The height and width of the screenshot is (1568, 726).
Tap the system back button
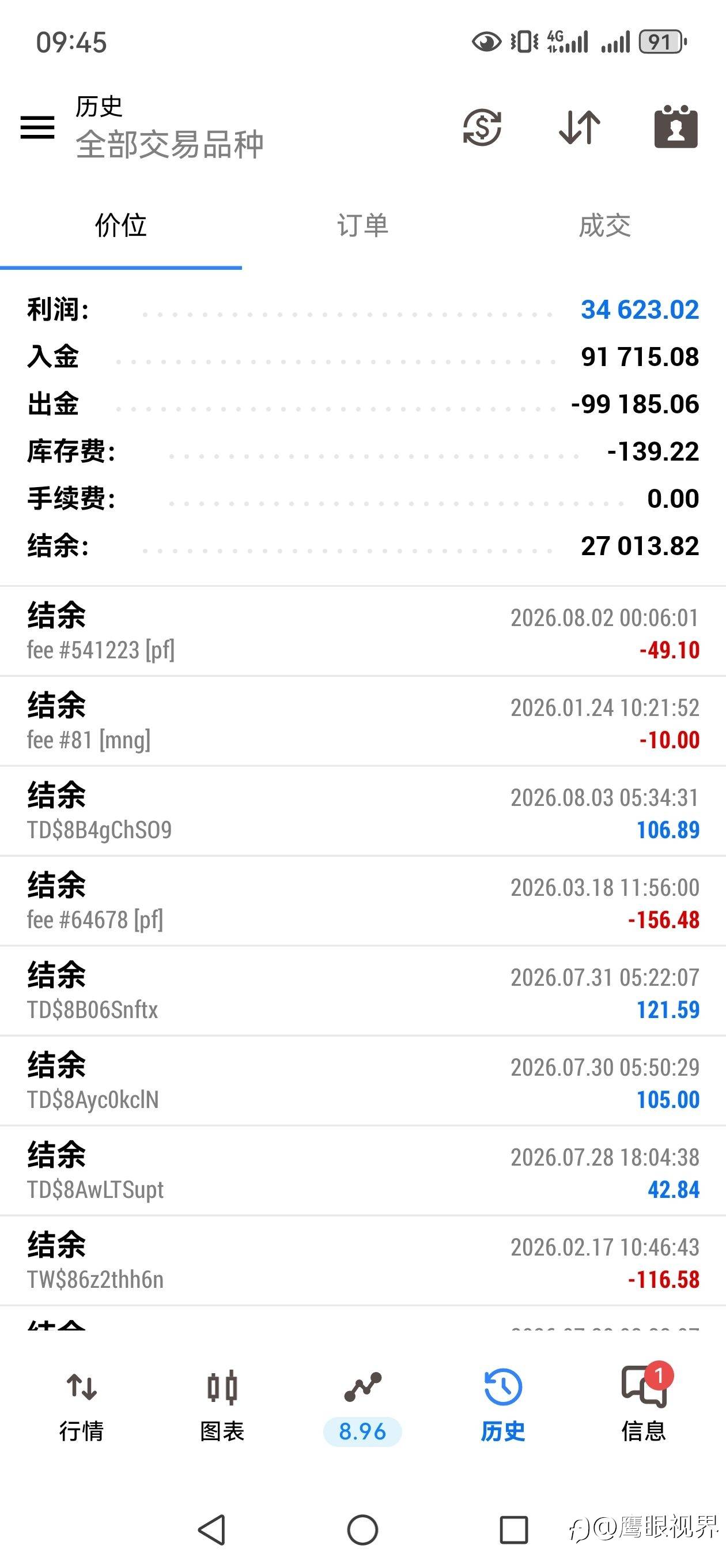212,1529
